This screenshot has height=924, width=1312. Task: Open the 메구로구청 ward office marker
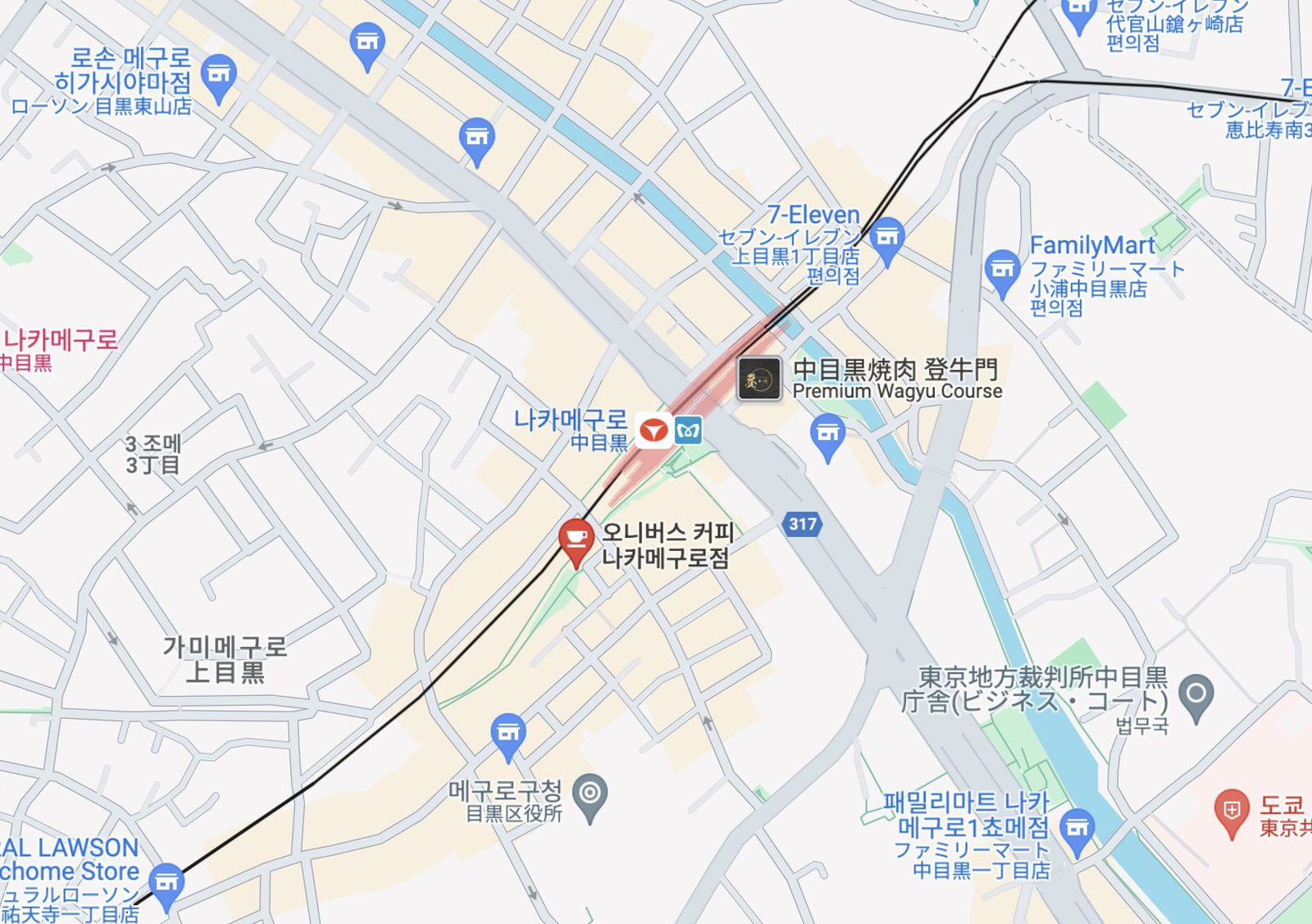coord(590,794)
